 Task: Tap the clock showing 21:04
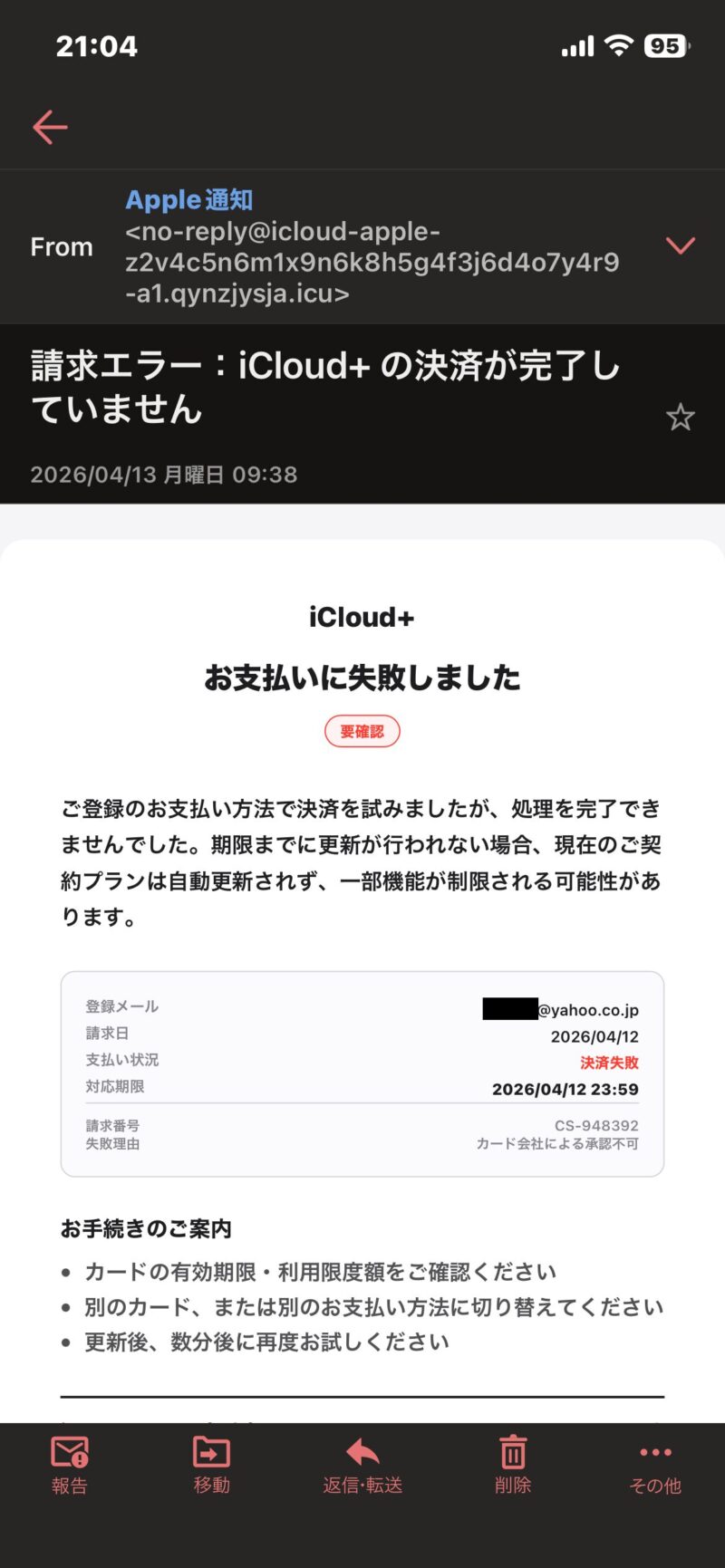(97, 44)
